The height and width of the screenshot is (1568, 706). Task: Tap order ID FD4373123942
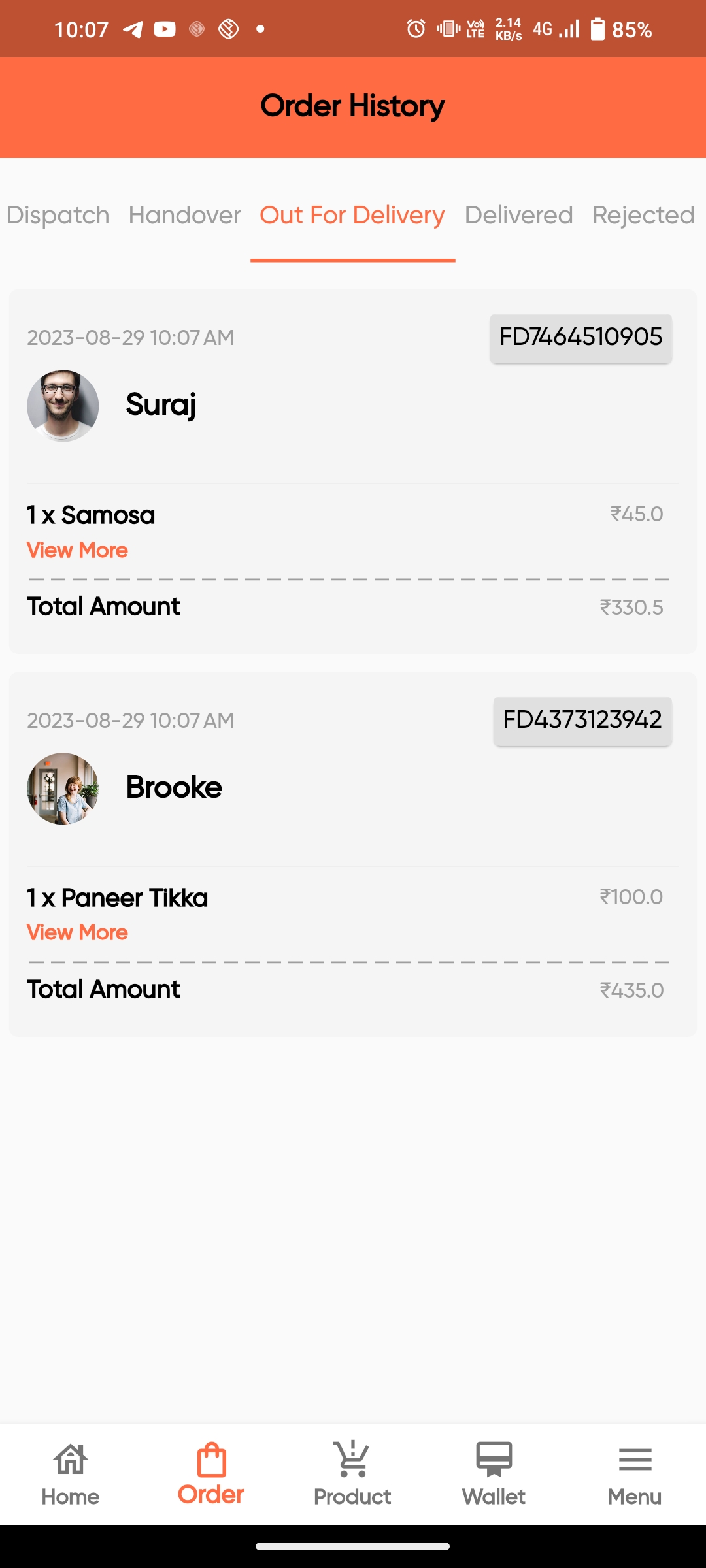pos(582,721)
